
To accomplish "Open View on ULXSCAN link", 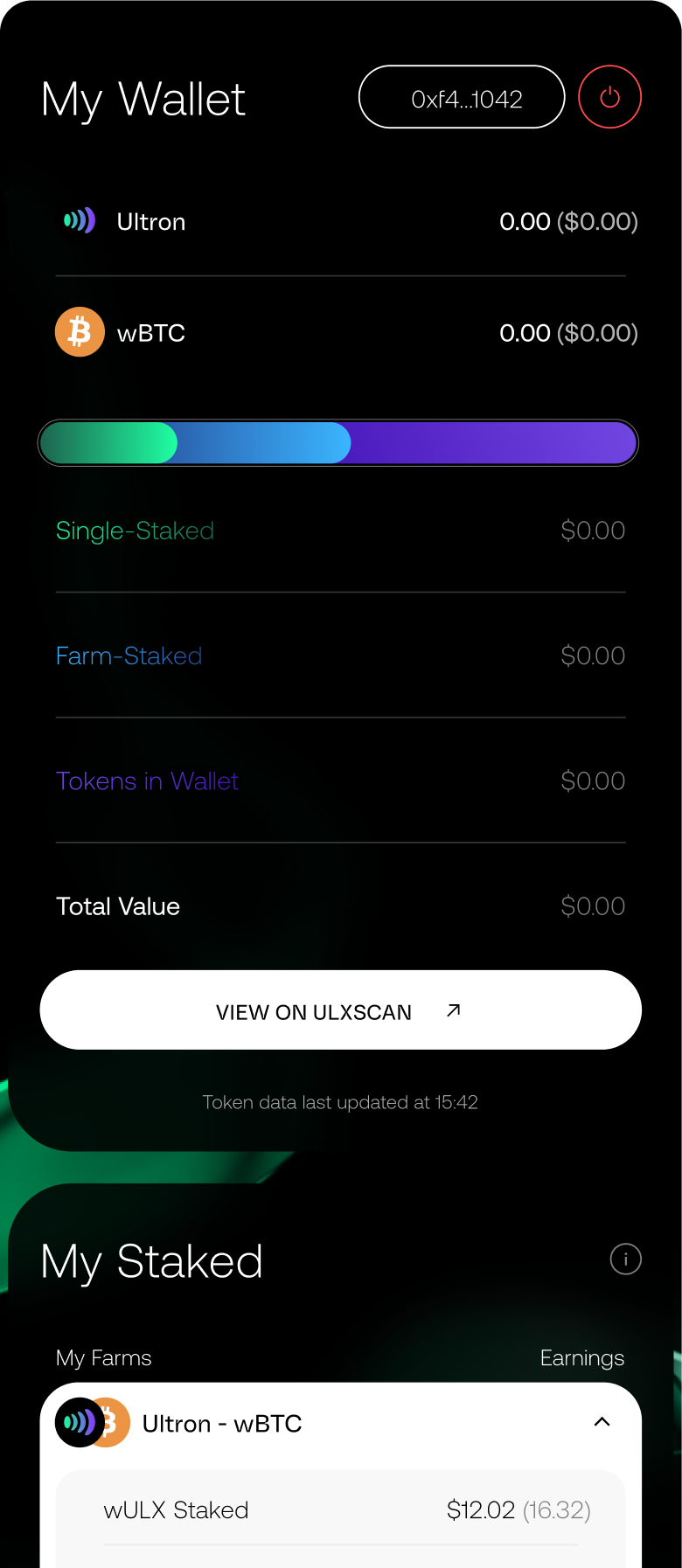I will click(x=340, y=1010).
